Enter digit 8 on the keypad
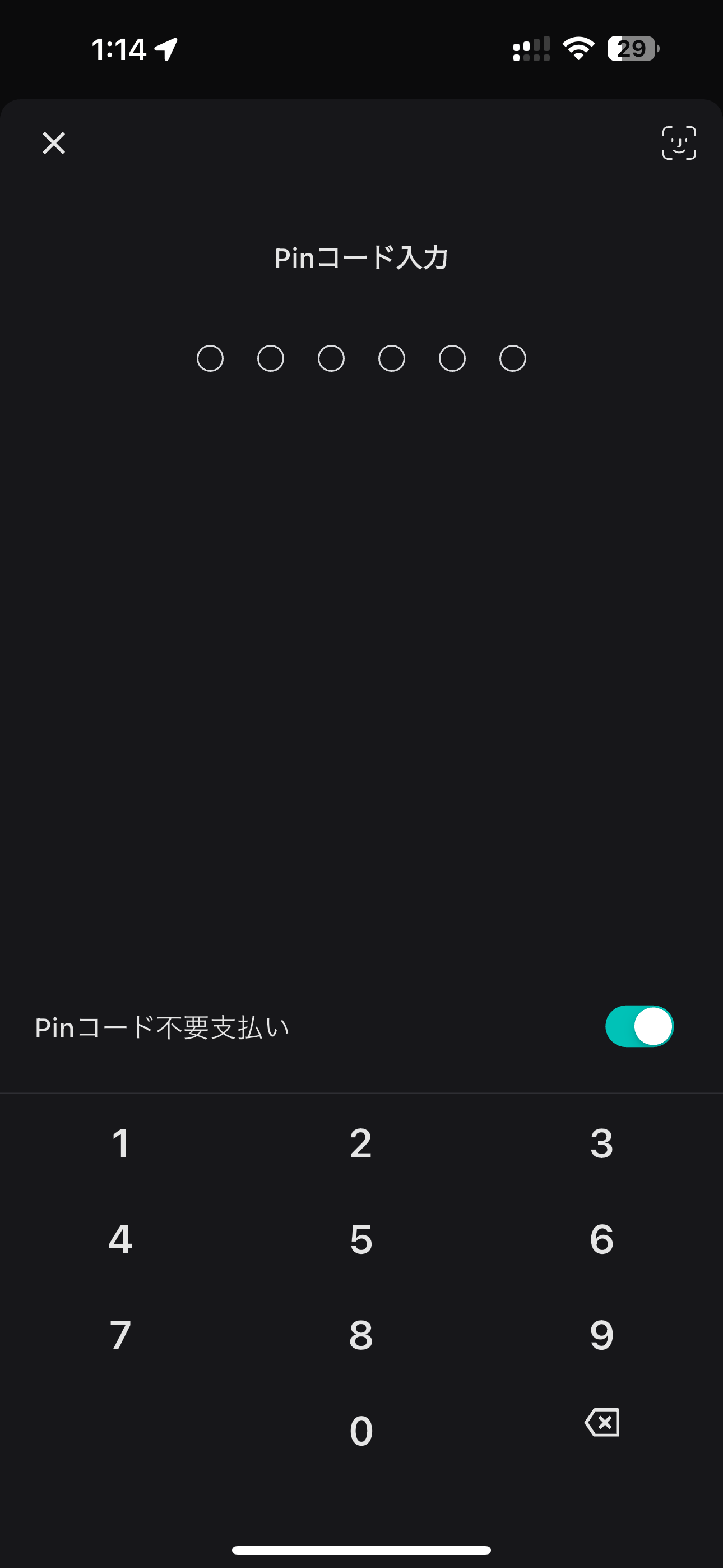Image resolution: width=723 pixels, height=1568 pixels. pos(361,1335)
